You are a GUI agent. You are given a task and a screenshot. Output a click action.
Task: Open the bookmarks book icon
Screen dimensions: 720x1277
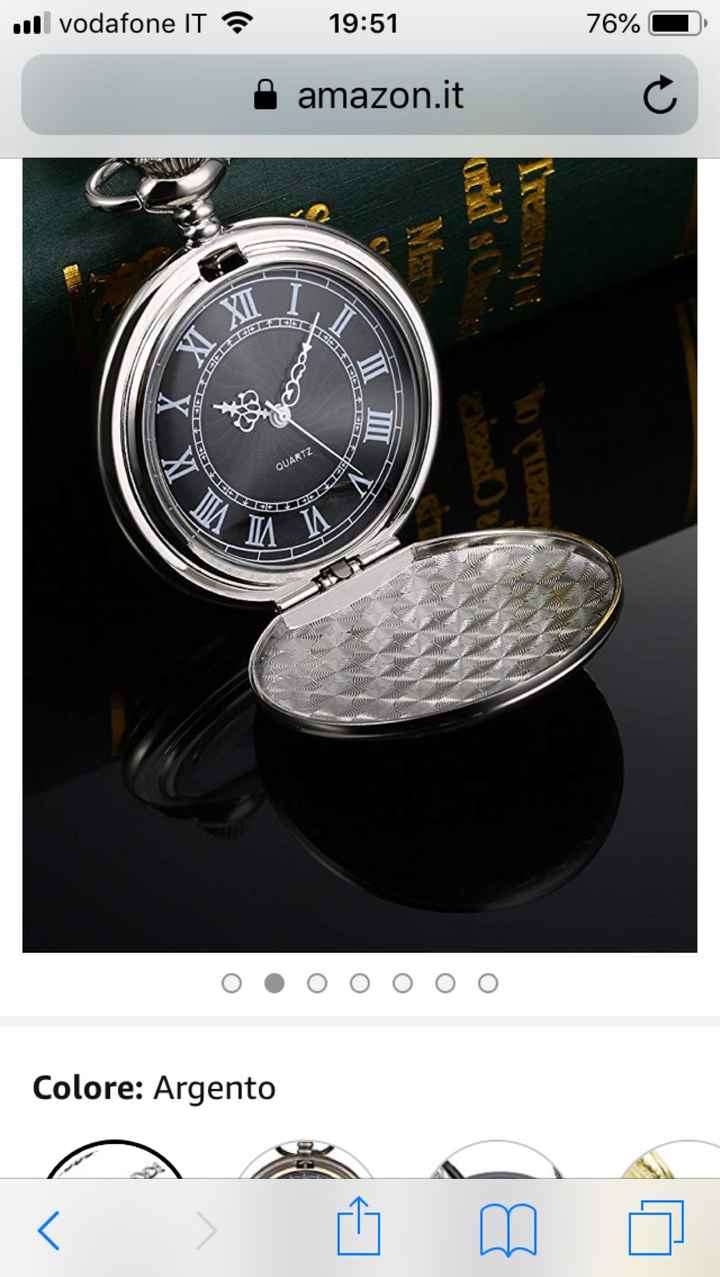click(508, 1230)
